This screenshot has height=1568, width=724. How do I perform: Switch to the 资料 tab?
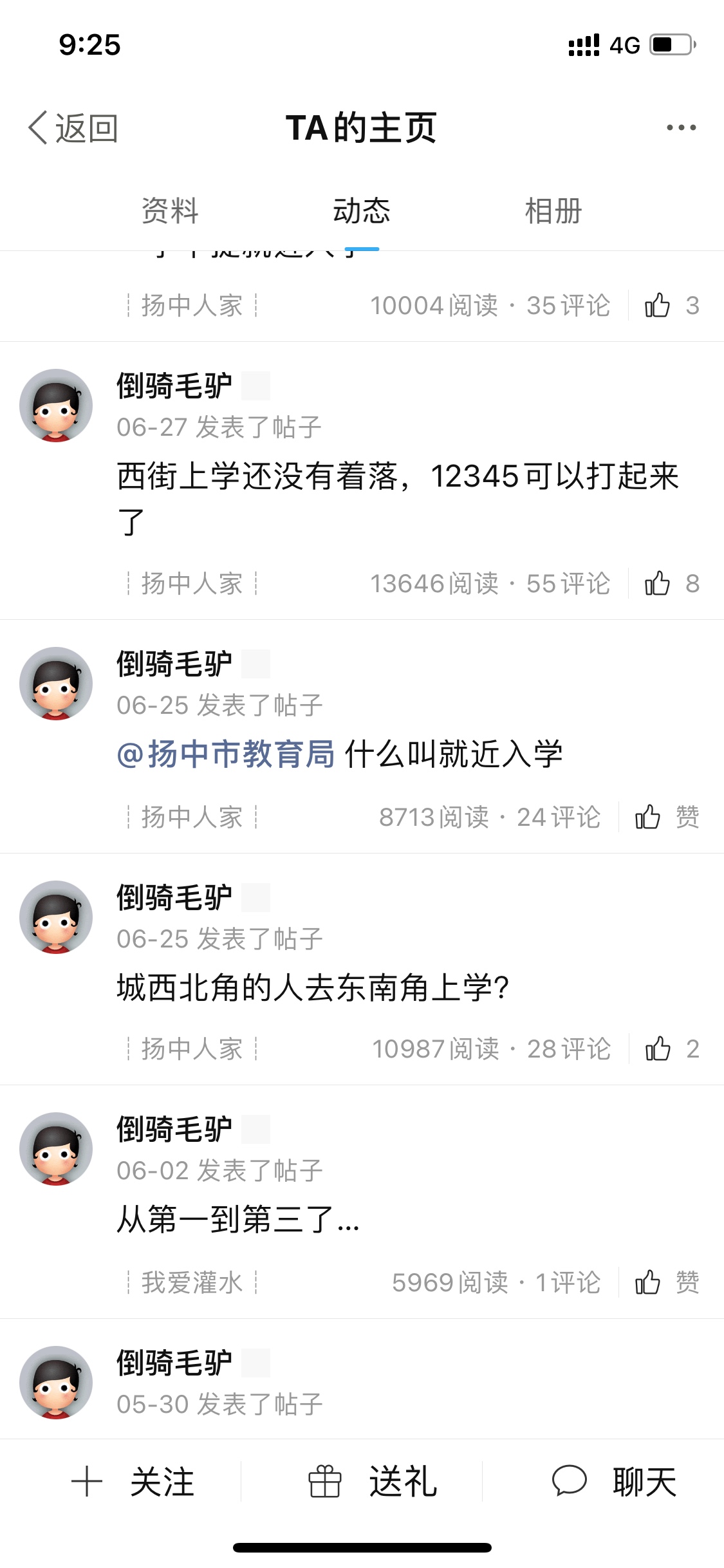pyautogui.click(x=170, y=211)
